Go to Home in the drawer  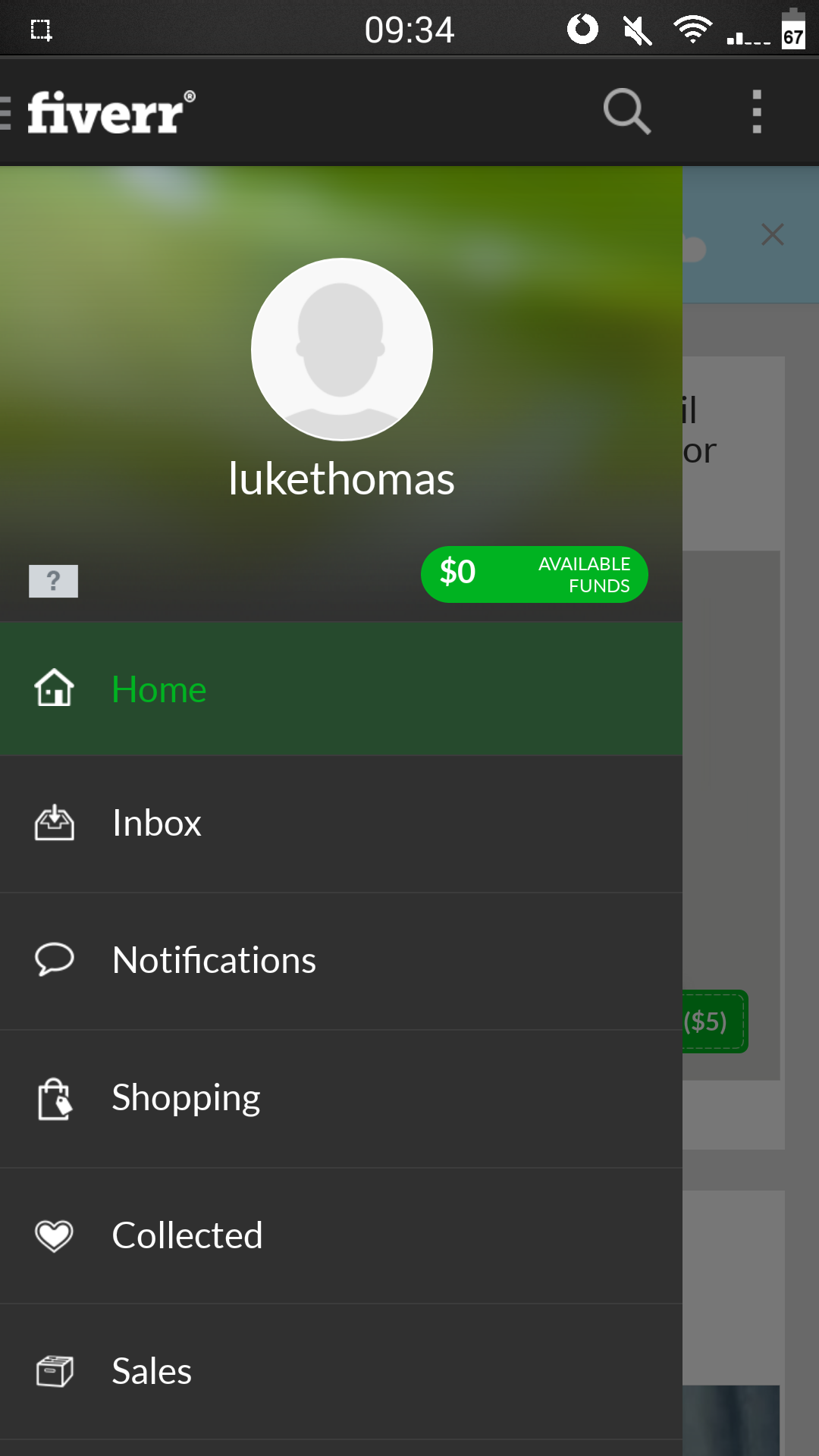click(341, 689)
